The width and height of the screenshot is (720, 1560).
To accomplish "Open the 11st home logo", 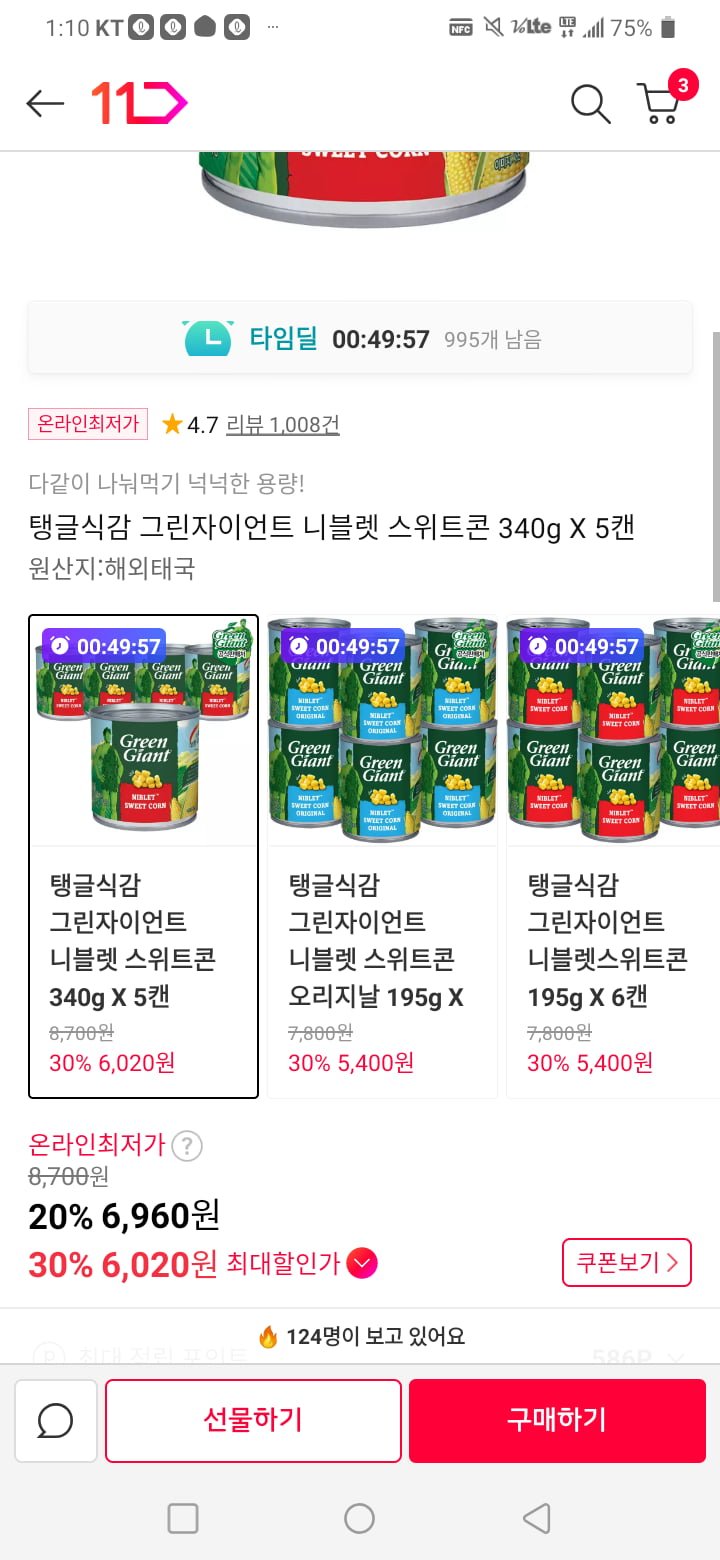I will click(x=139, y=103).
